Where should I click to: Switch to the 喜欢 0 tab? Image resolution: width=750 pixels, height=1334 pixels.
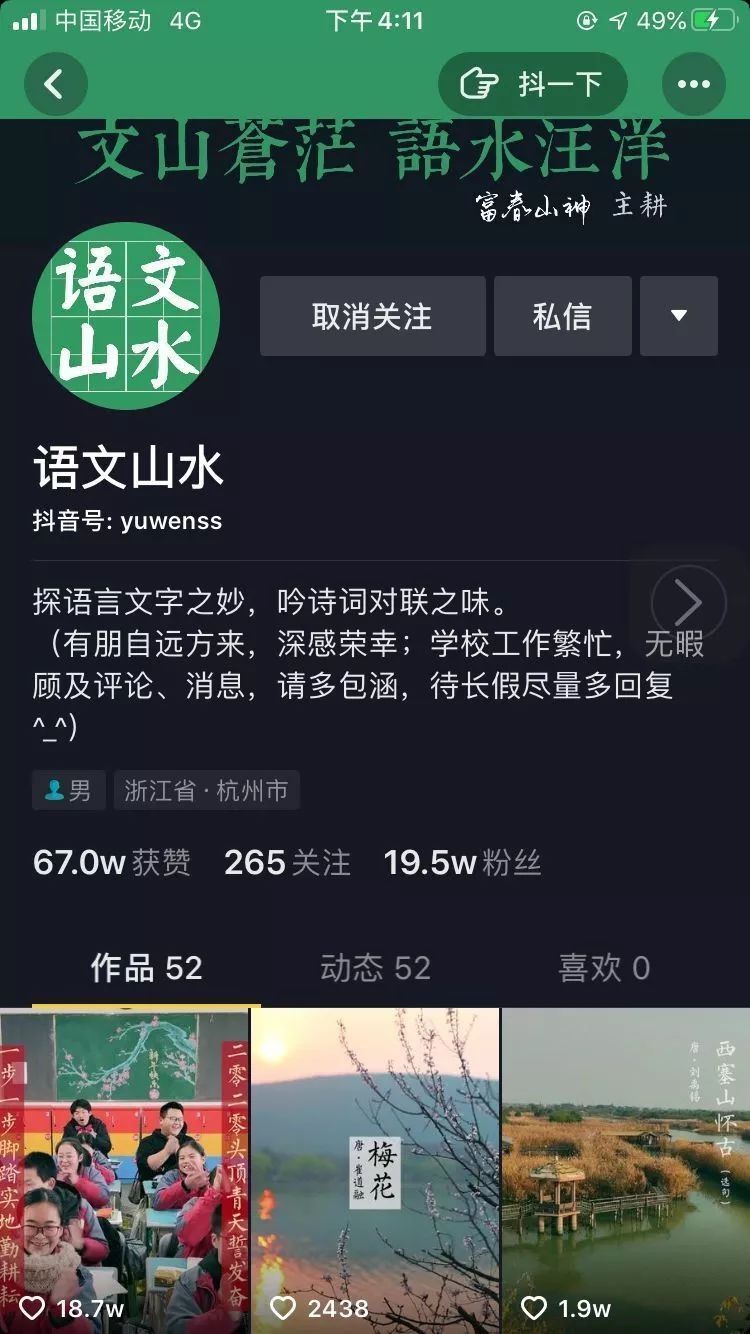point(604,968)
